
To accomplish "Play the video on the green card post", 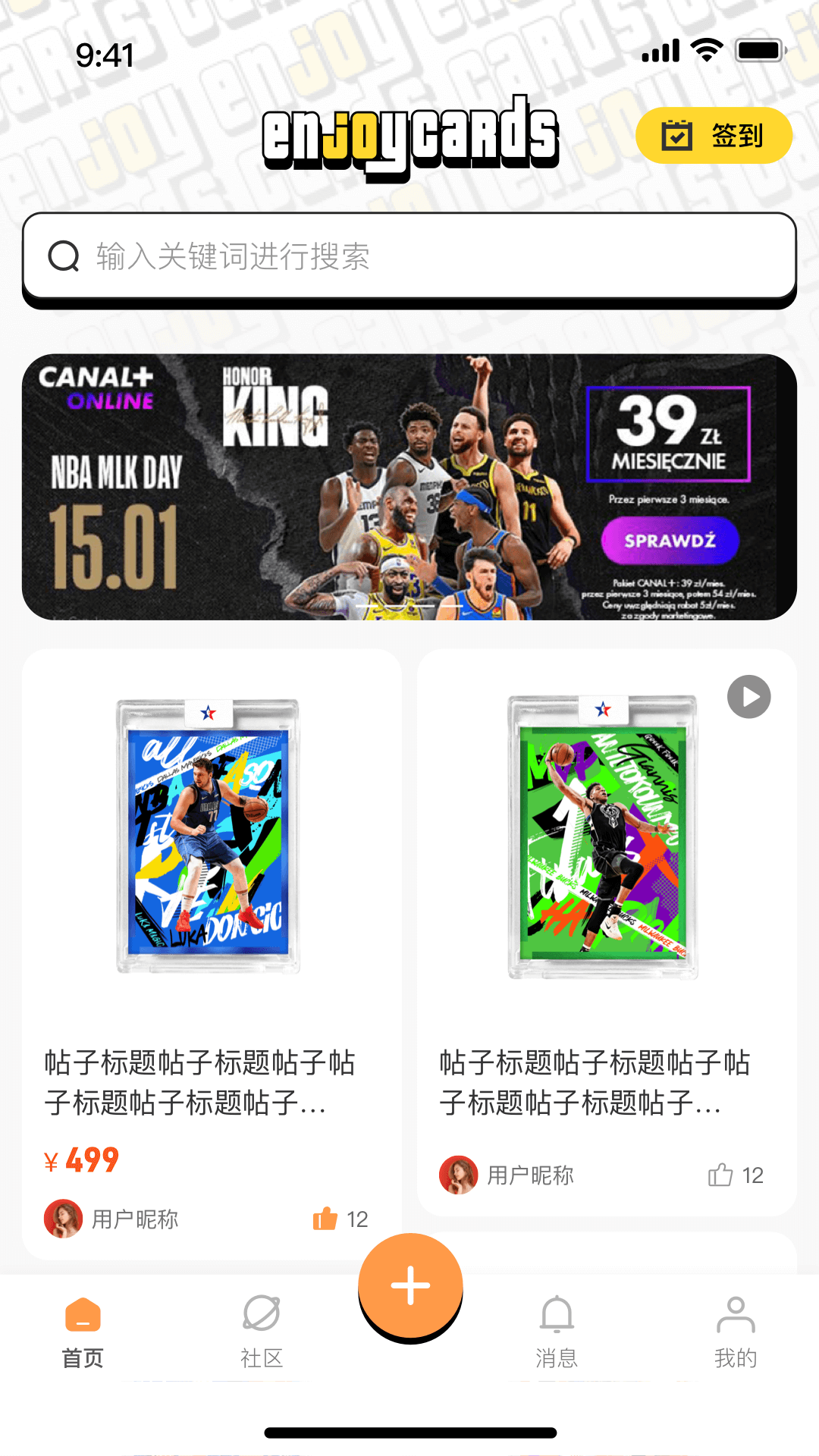I will pyautogui.click(x=749, y=697).
